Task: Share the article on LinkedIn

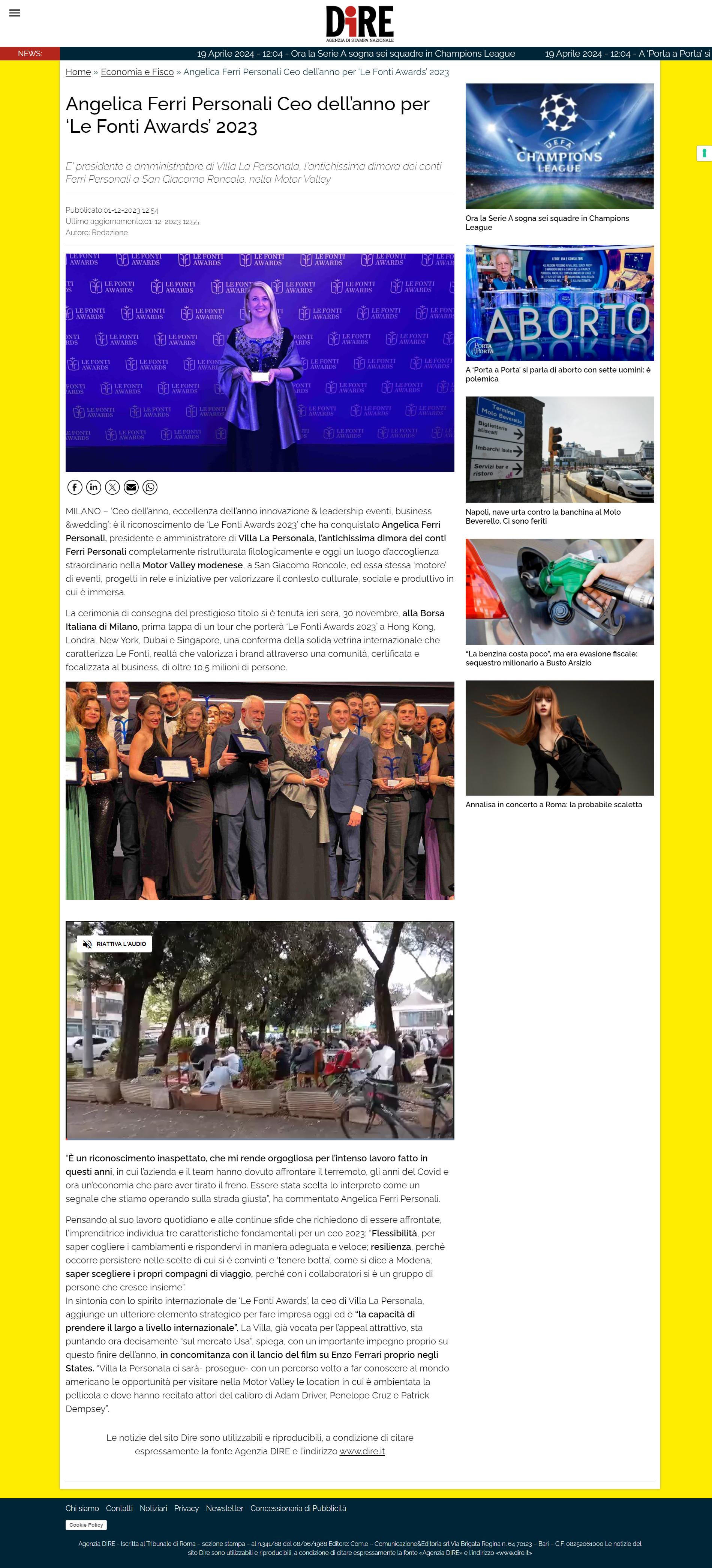Action: (x=94, y=487)
